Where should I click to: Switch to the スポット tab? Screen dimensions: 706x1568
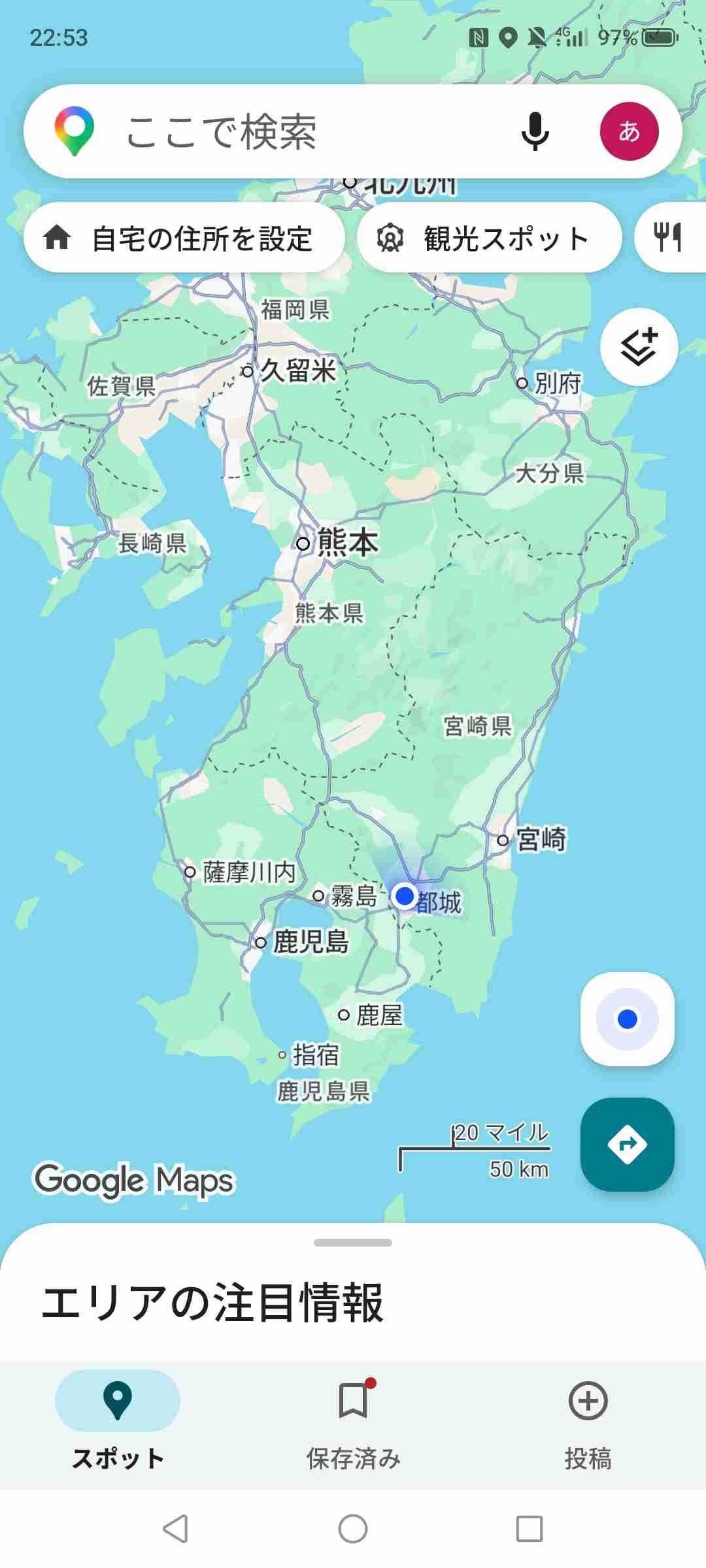pos(118,1420)
